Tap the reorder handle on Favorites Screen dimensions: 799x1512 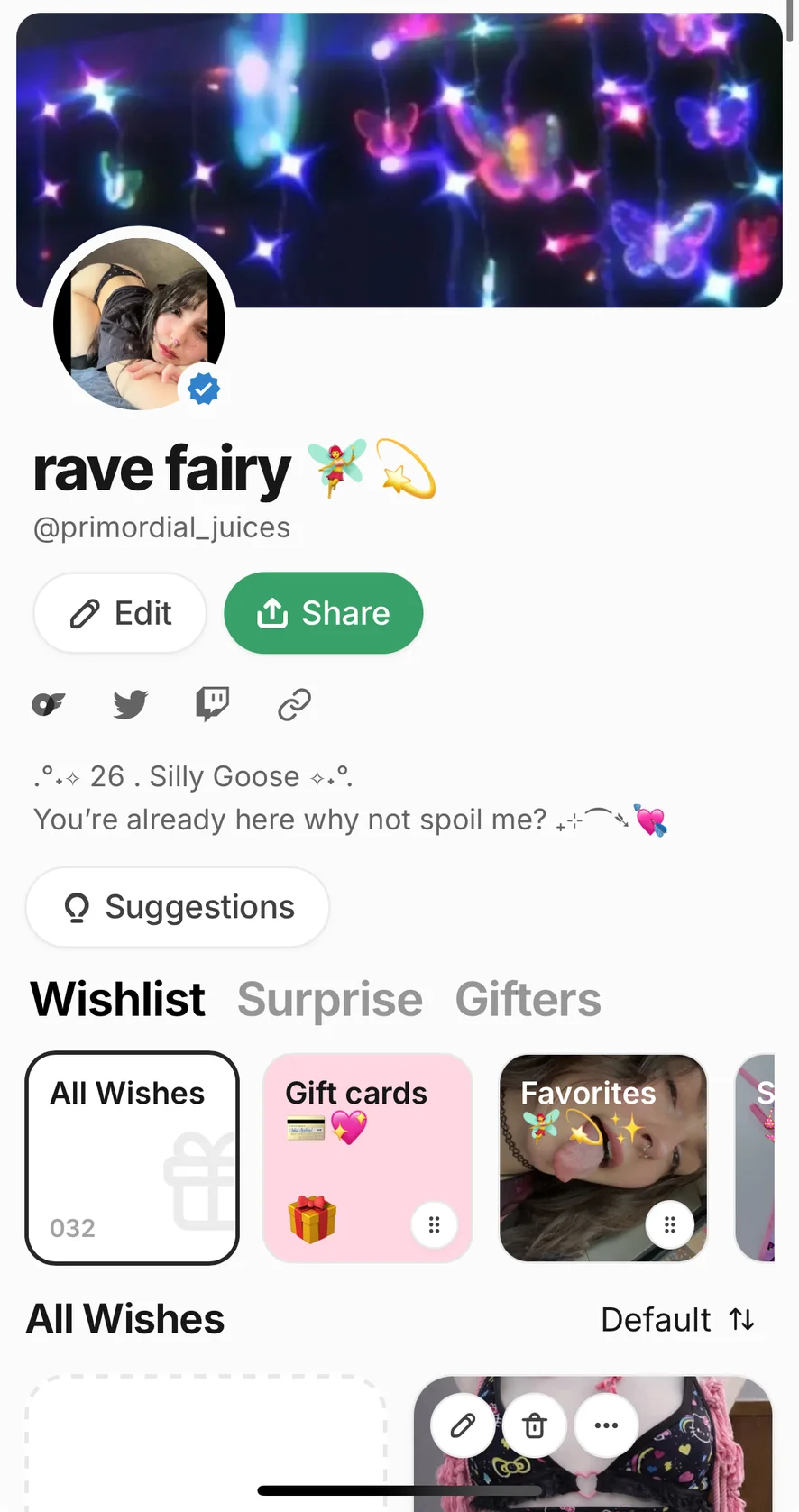(669, 1224)
